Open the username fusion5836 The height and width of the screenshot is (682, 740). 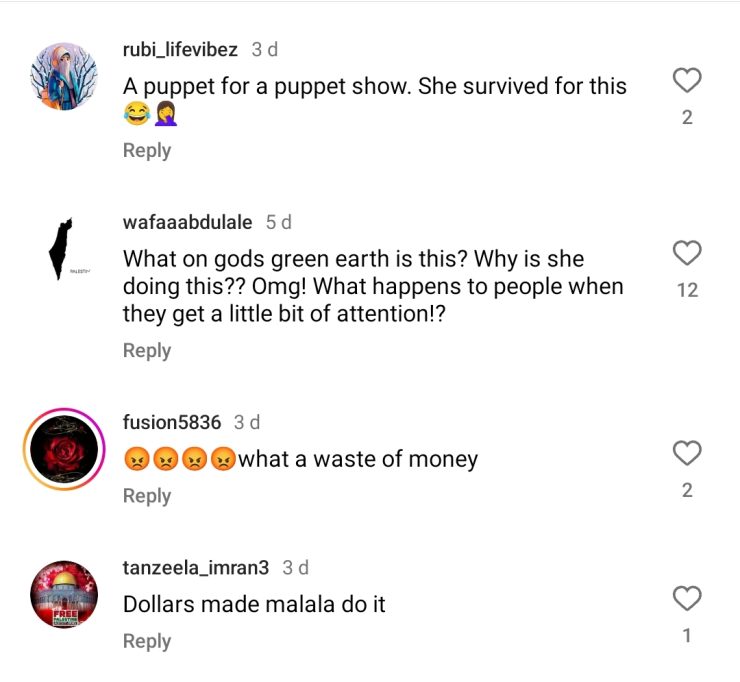click(171, 422)
